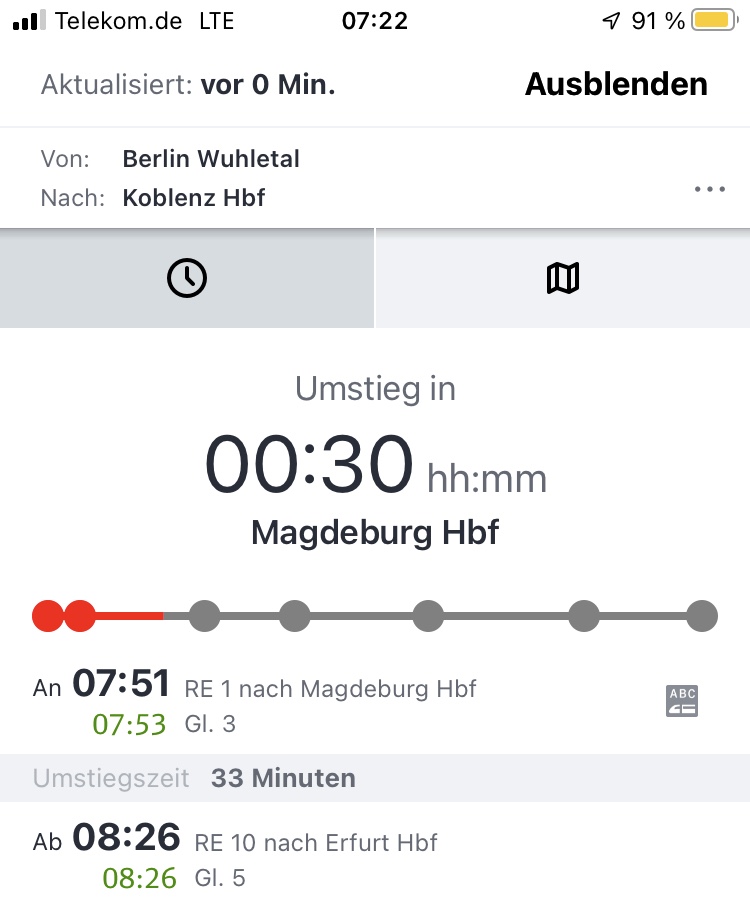This screenshot has height=923, width=750.
Task: Open coach sequence icon for RE 1
Action: click(682, 701)
